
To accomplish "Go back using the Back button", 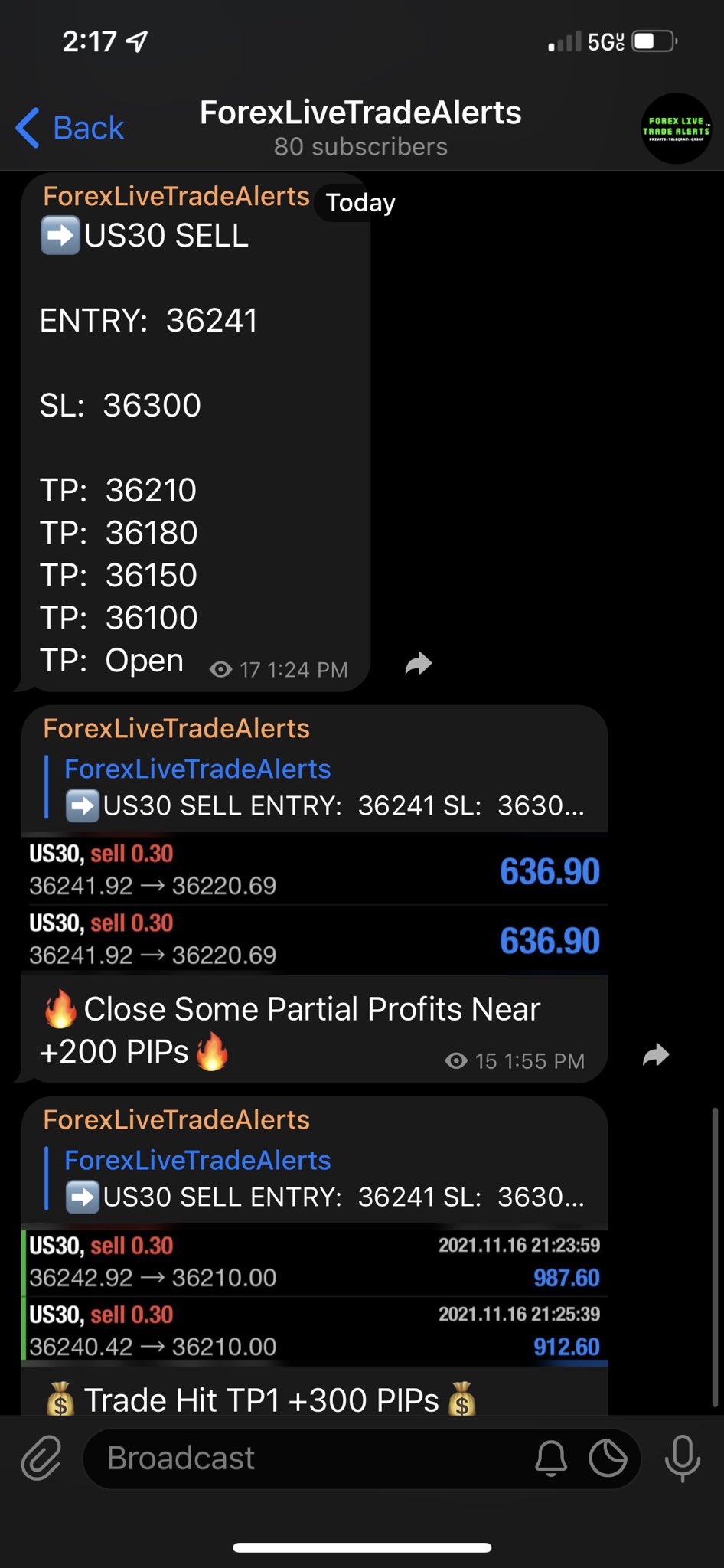I will (x=70, y=128).
